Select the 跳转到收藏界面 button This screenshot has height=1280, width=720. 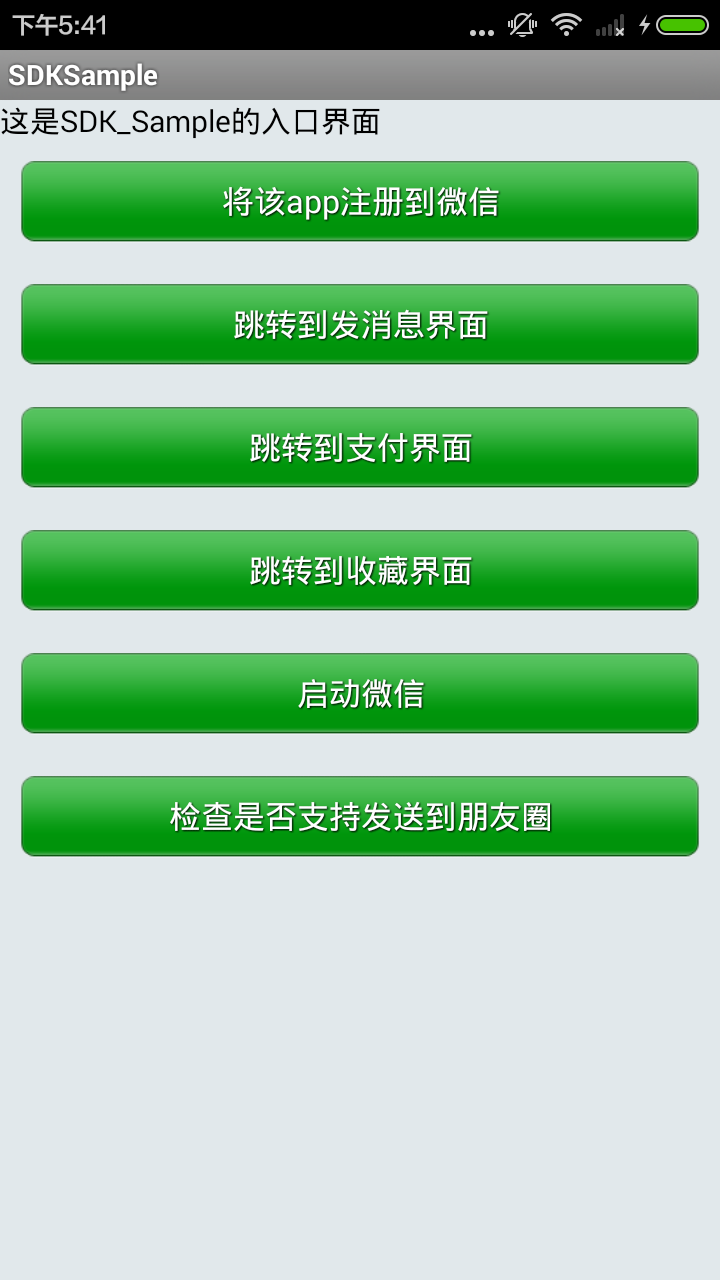[360, 570]
